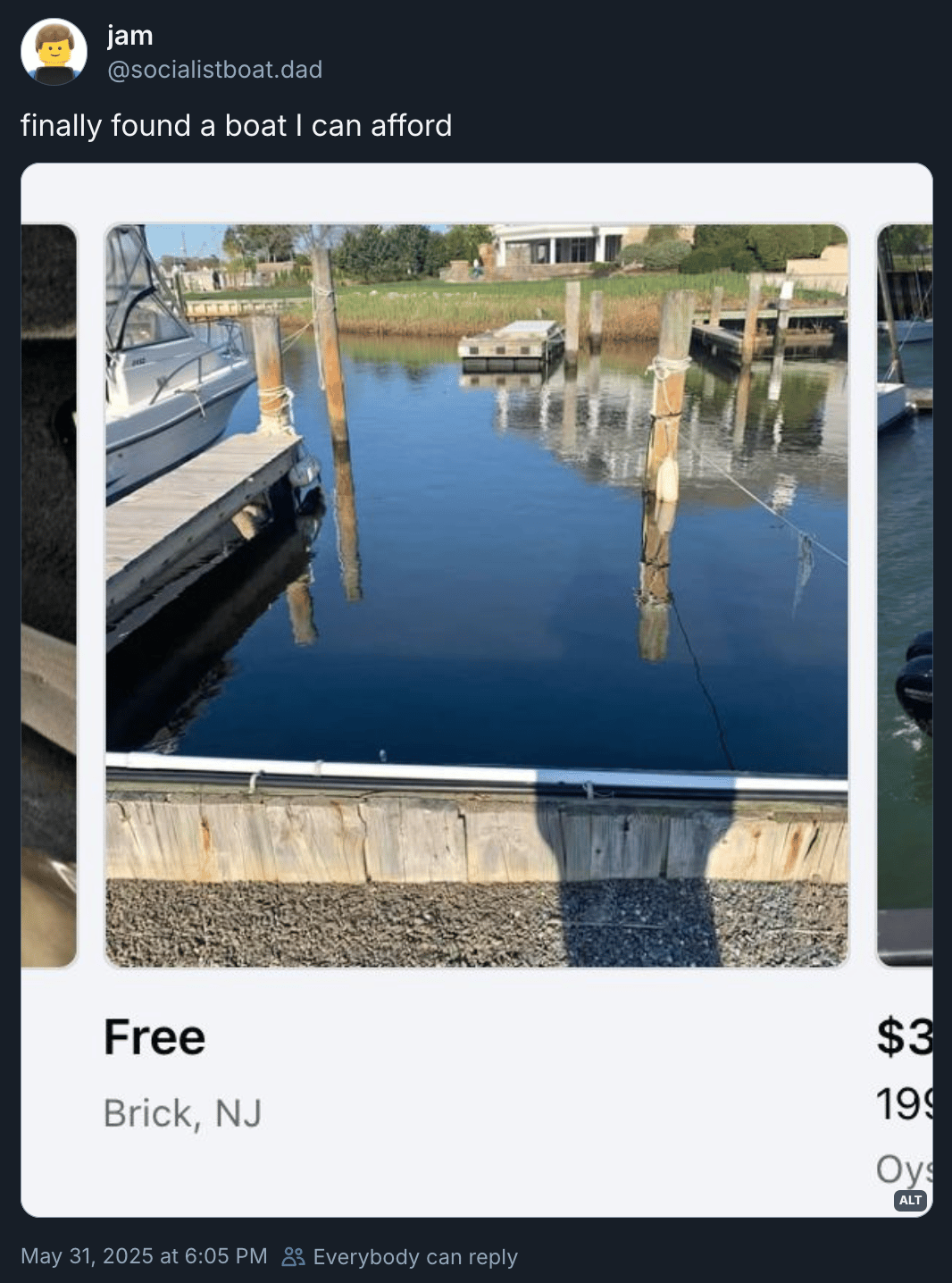Open the @socialistboat.dad handle link
Viewport: 952px width, 1283px height.
pos(214,70)
